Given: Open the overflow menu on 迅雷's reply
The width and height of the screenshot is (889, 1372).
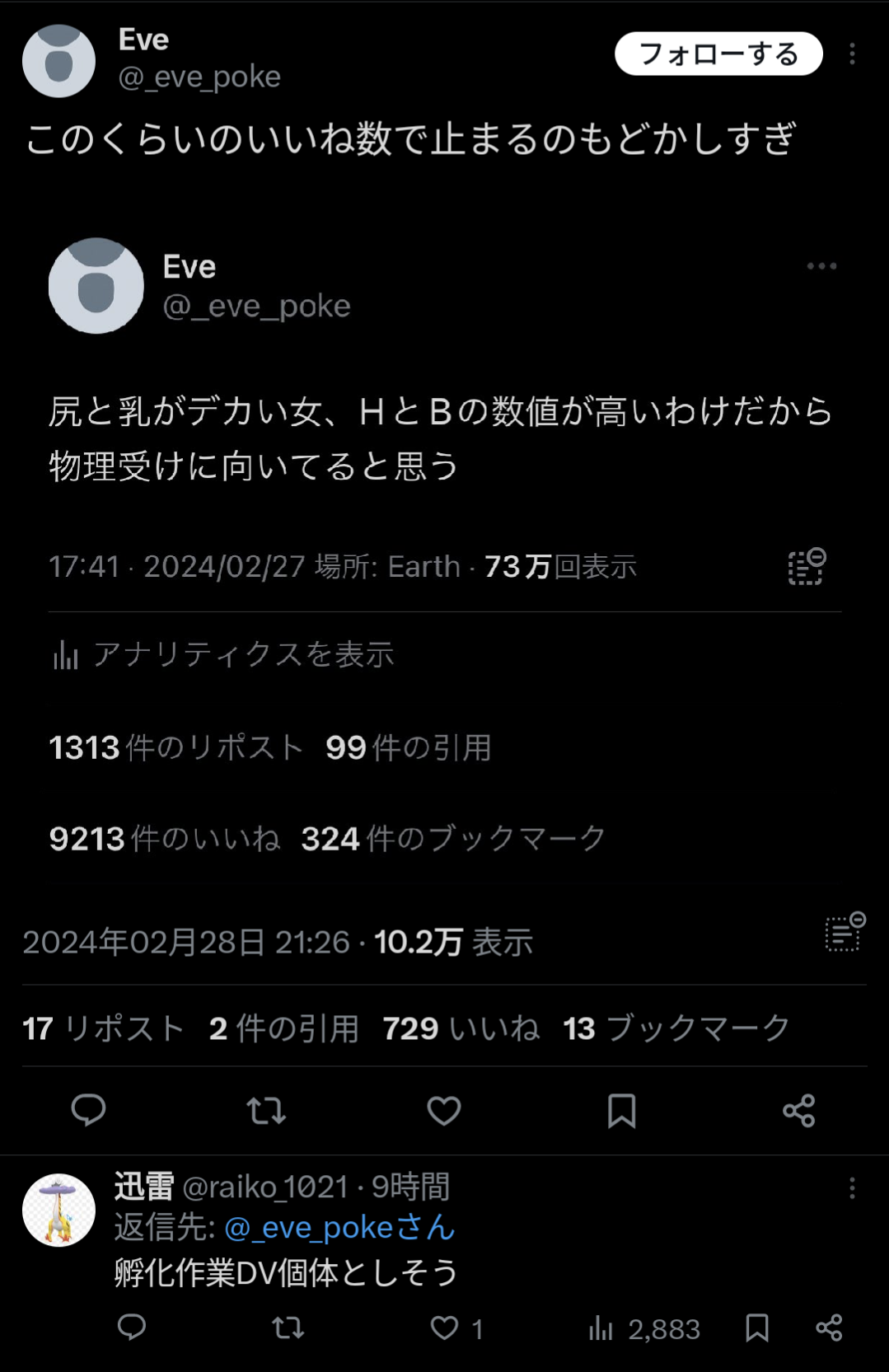Looking at the screenshot, I should click(852, 1188).
